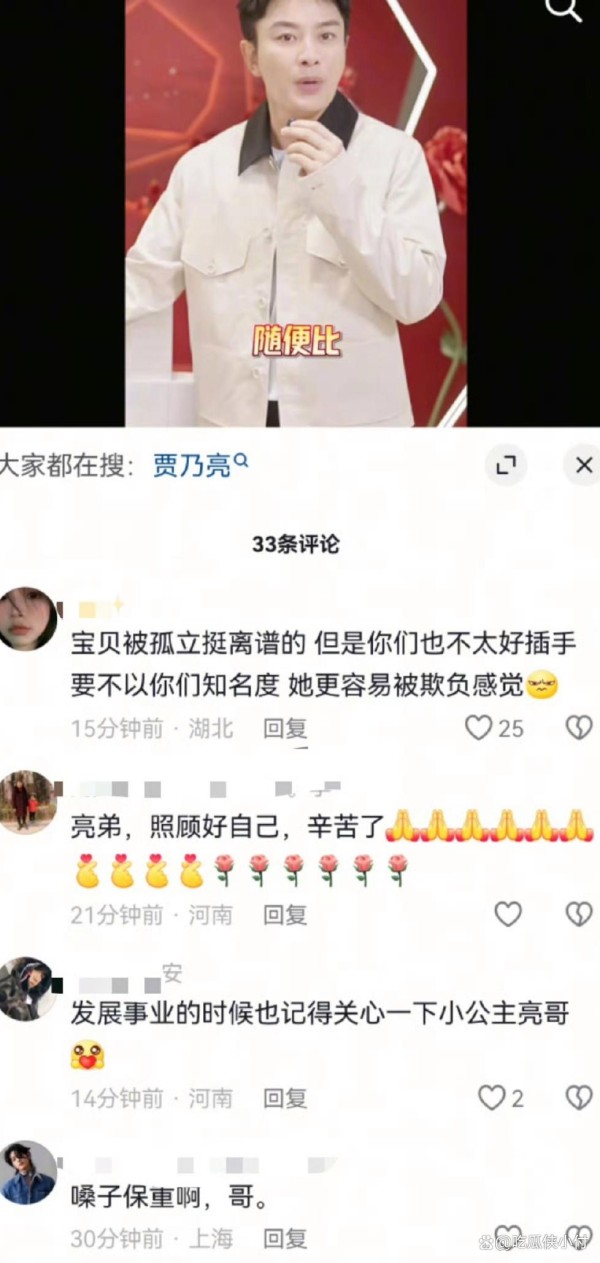This screenshot has height=1263, width=600.
Task: Tap the video to pause playback
Action: click(x=296, y=213)
